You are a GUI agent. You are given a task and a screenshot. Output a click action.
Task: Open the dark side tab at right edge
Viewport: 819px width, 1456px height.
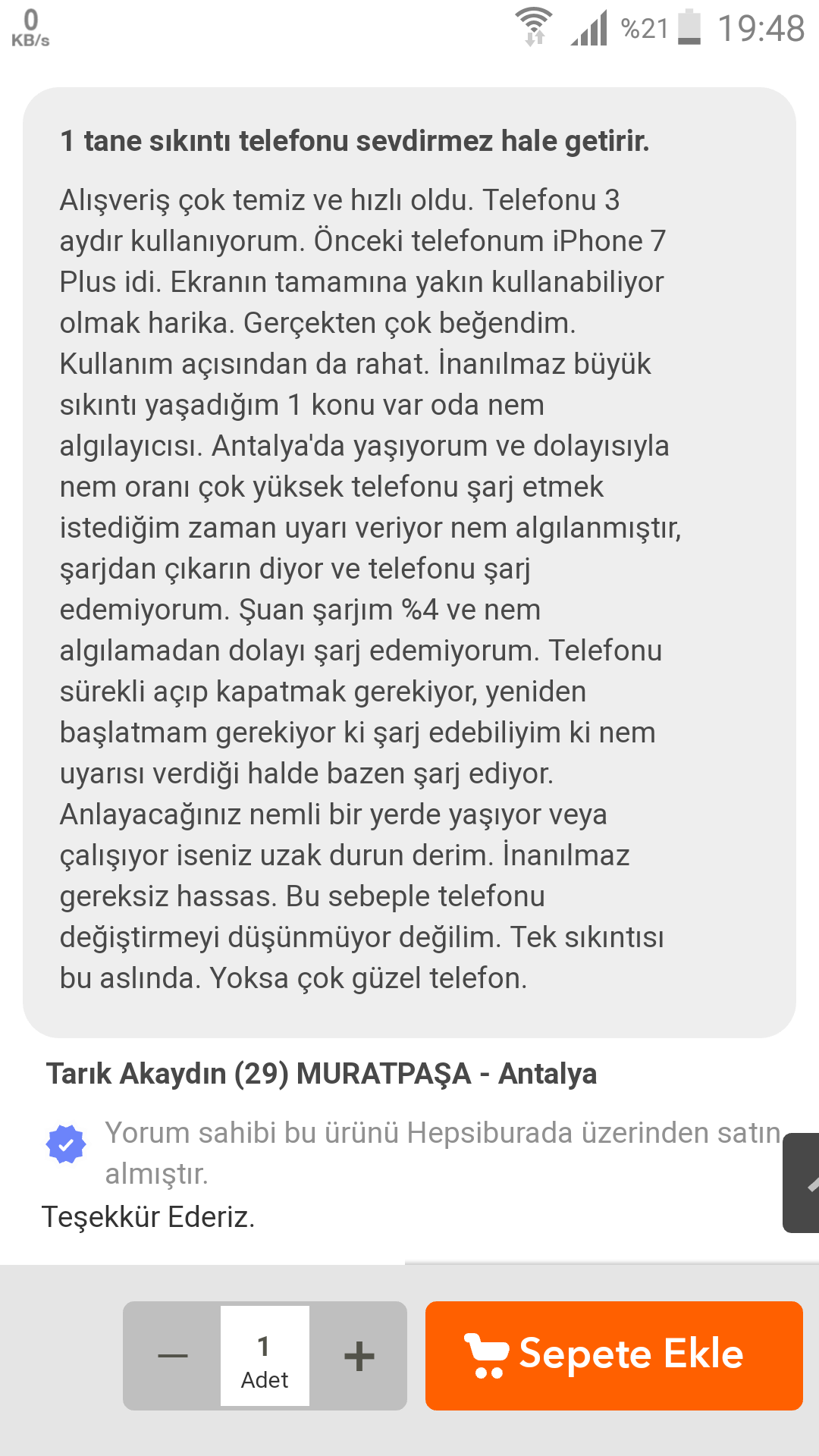point(801,1183)
